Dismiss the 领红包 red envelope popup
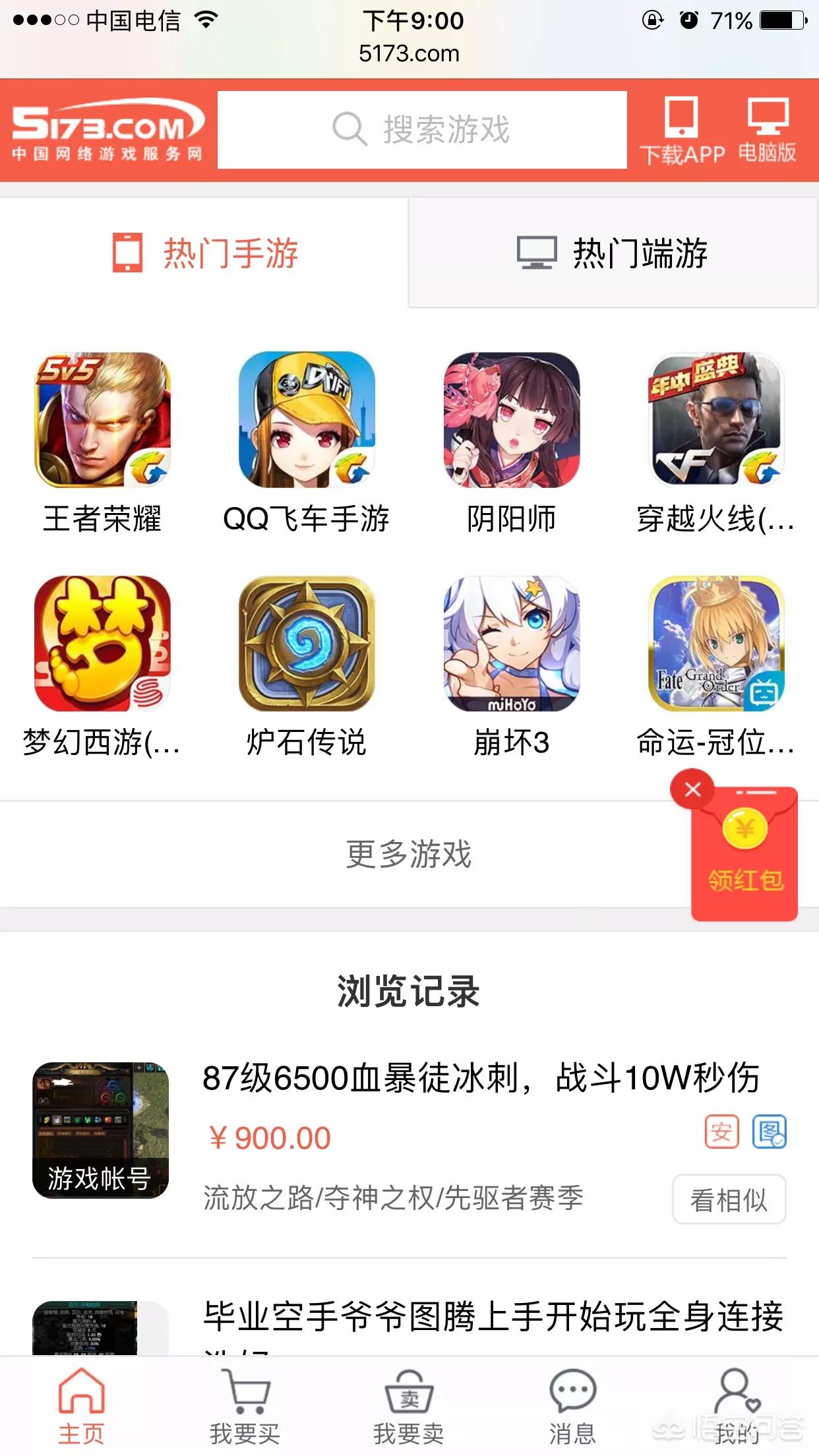This screenshot has width=819, height=1456. [692, 789]
